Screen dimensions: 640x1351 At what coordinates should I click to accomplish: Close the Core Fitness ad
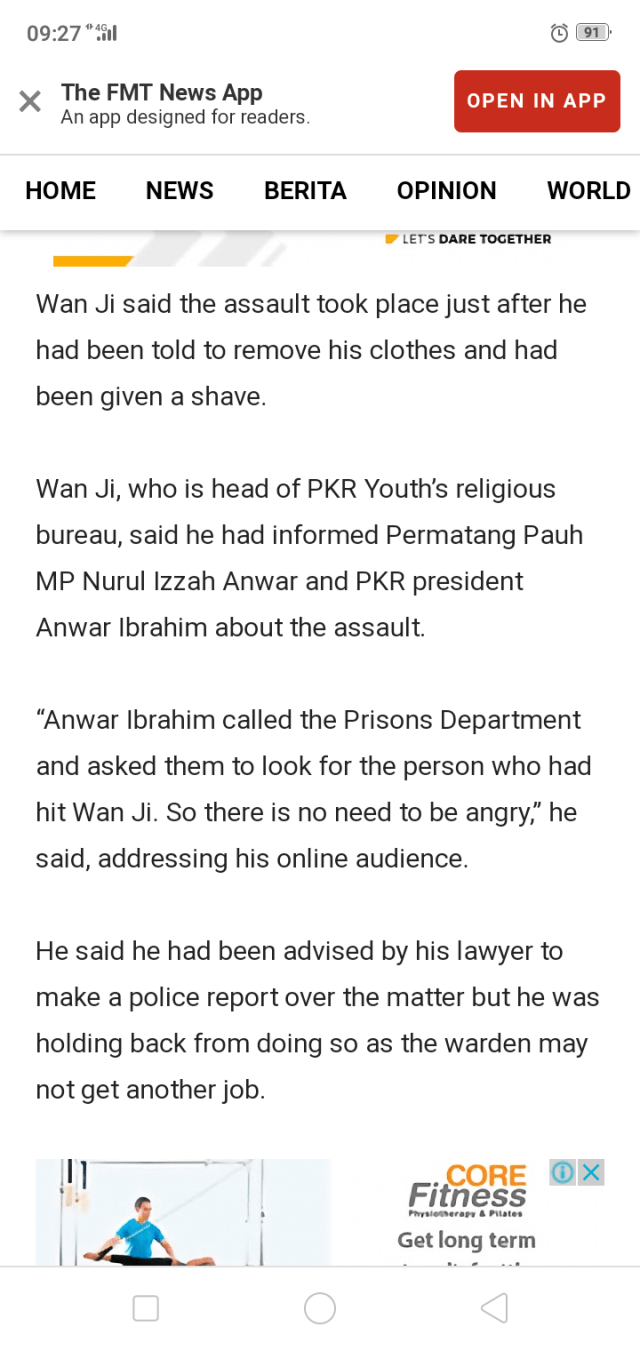pyautogui.click(x=592, y=1173)
